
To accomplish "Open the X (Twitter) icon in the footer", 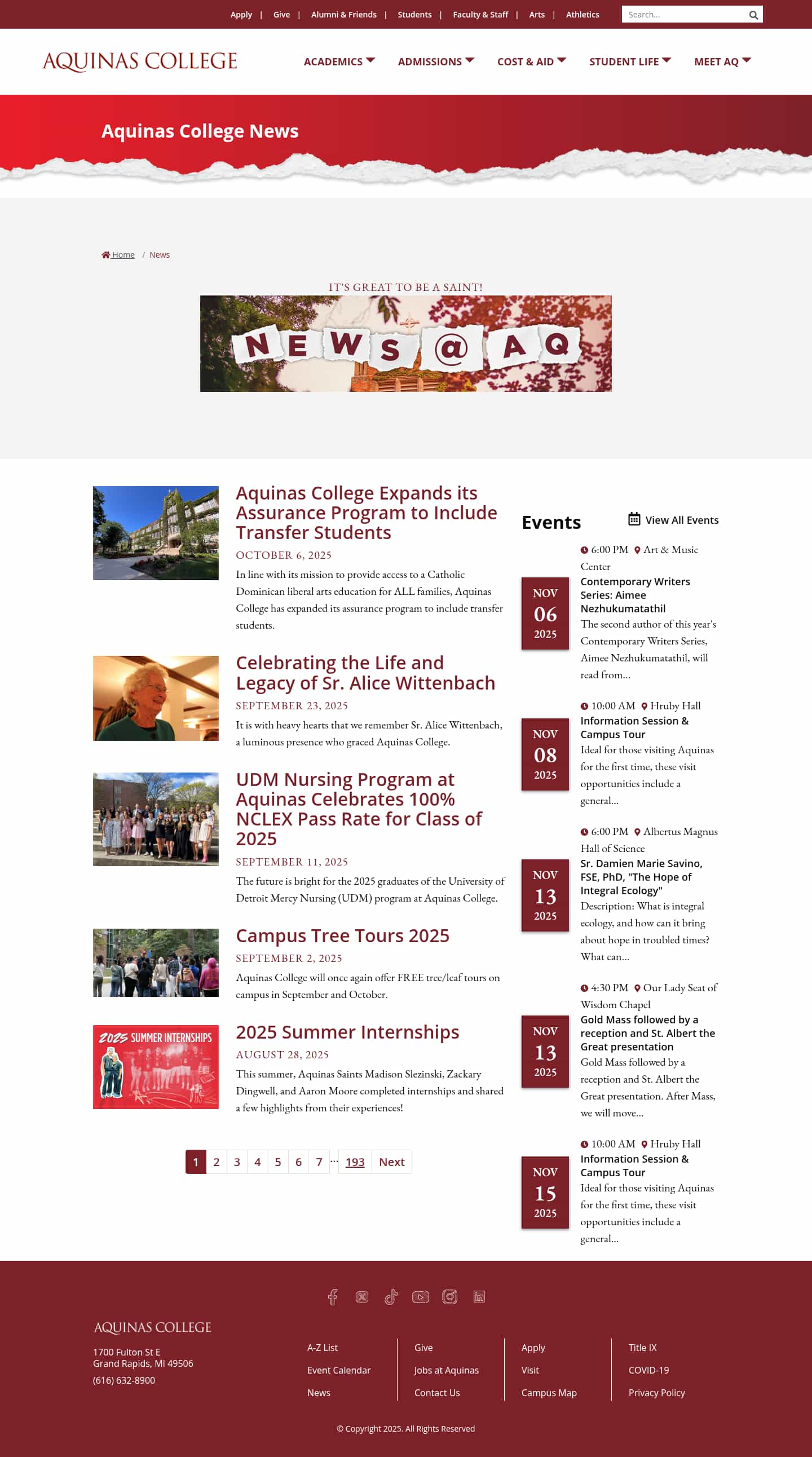I will tap(362, 1296).
